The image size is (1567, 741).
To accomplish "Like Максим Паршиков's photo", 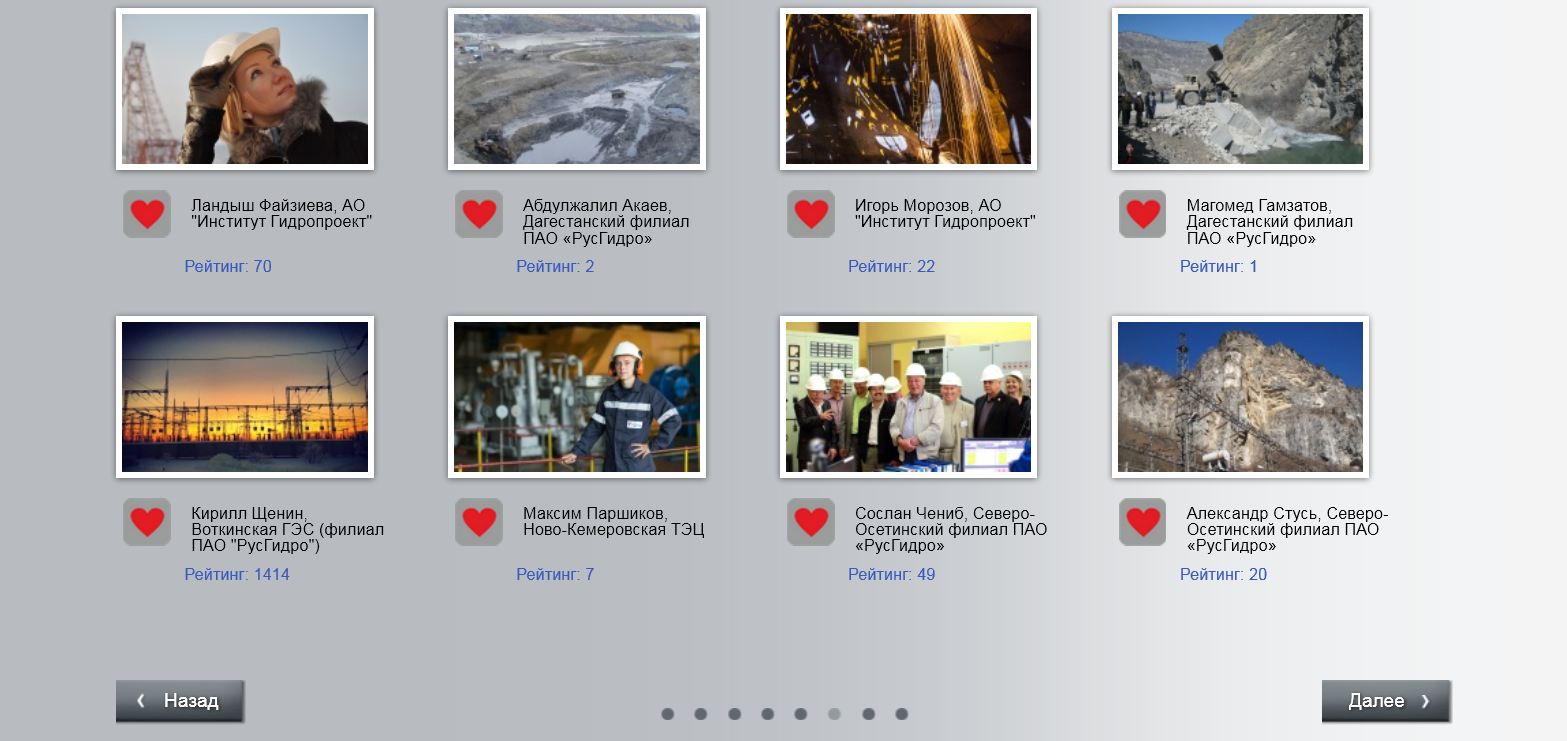I will [479, 522].
